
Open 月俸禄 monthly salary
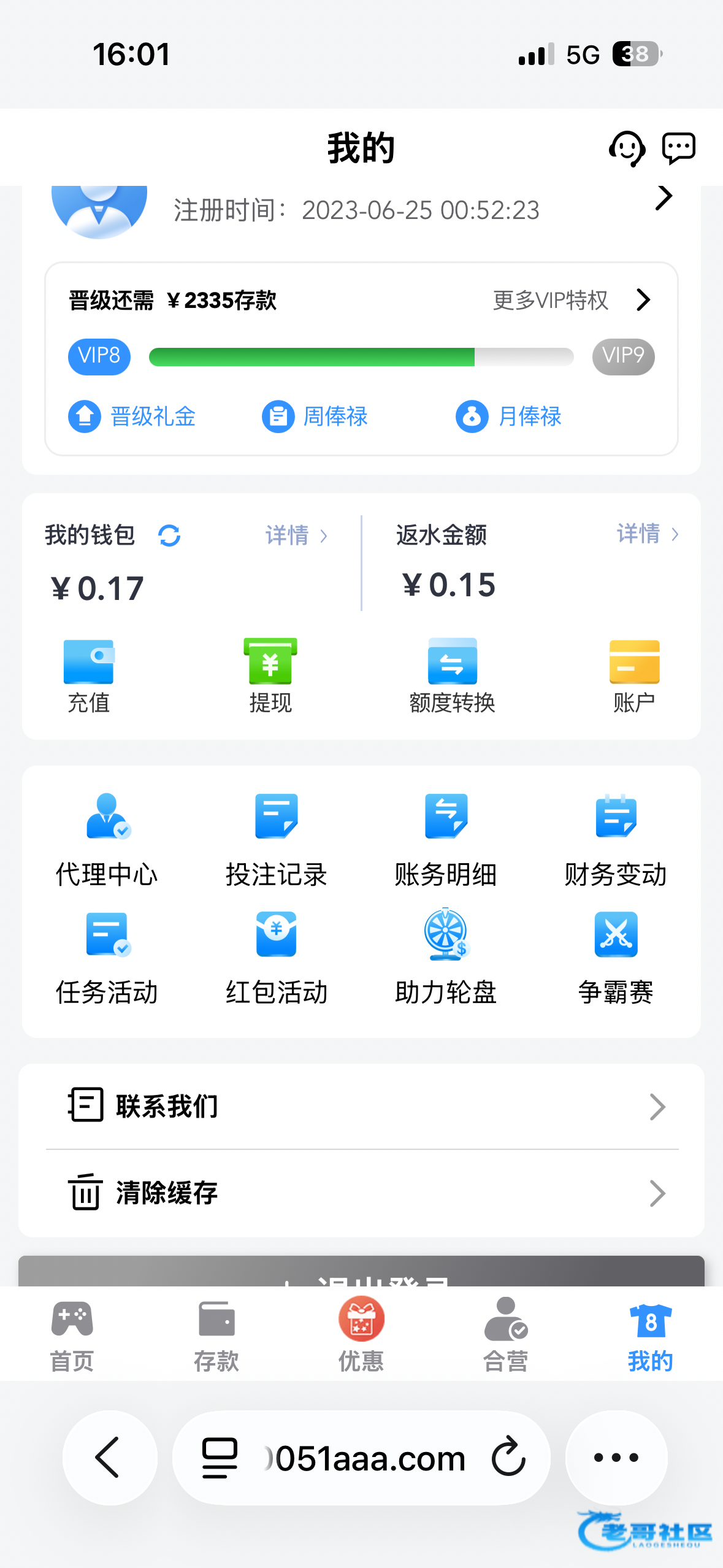(509, 417)
